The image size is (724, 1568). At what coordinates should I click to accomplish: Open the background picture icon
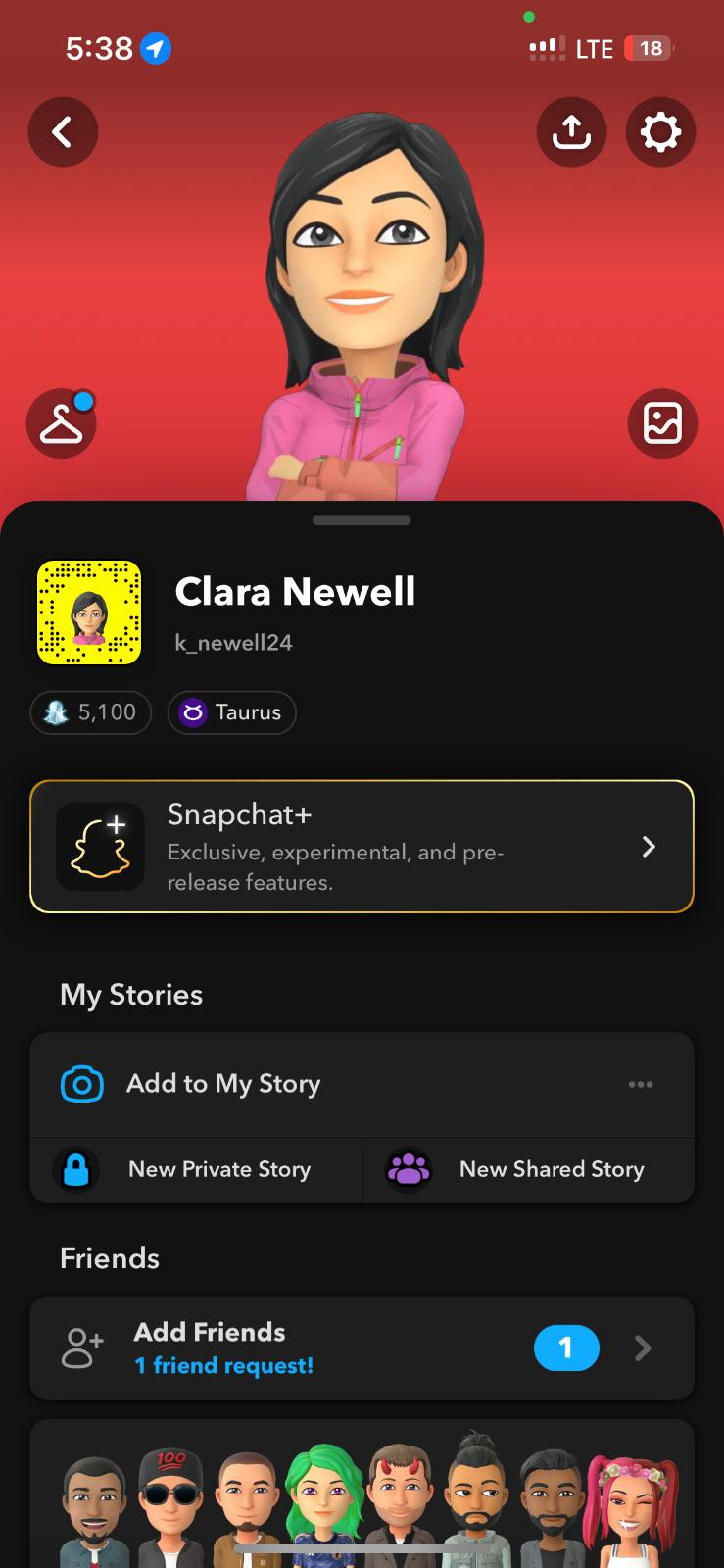click(x=662, y=423)
